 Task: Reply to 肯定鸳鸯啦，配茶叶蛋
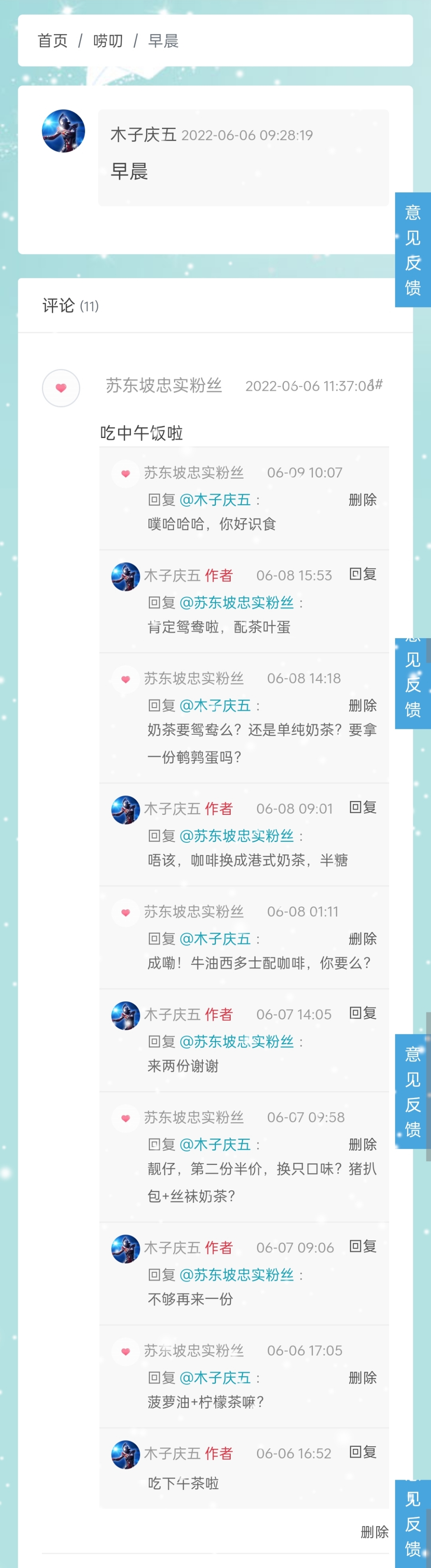[362, 574]
